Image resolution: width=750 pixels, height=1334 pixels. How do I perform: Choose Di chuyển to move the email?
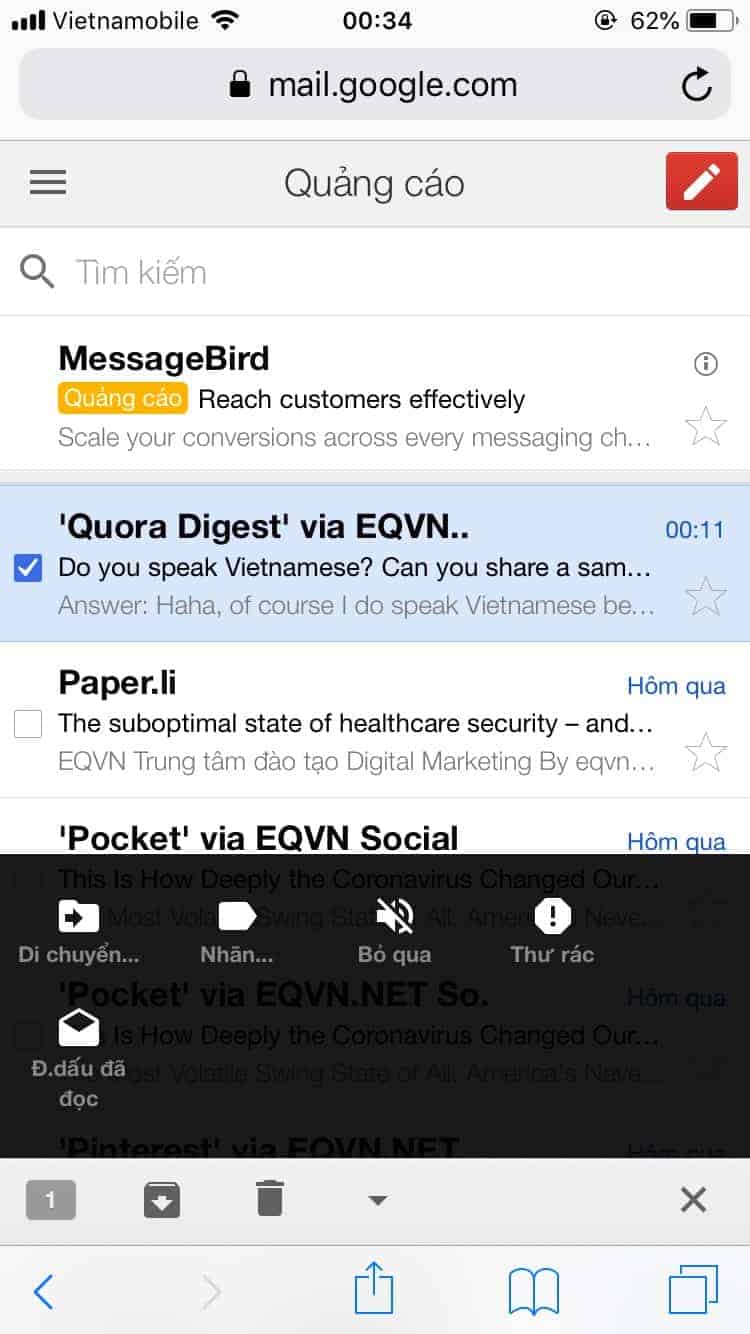[x=79, y=931]
